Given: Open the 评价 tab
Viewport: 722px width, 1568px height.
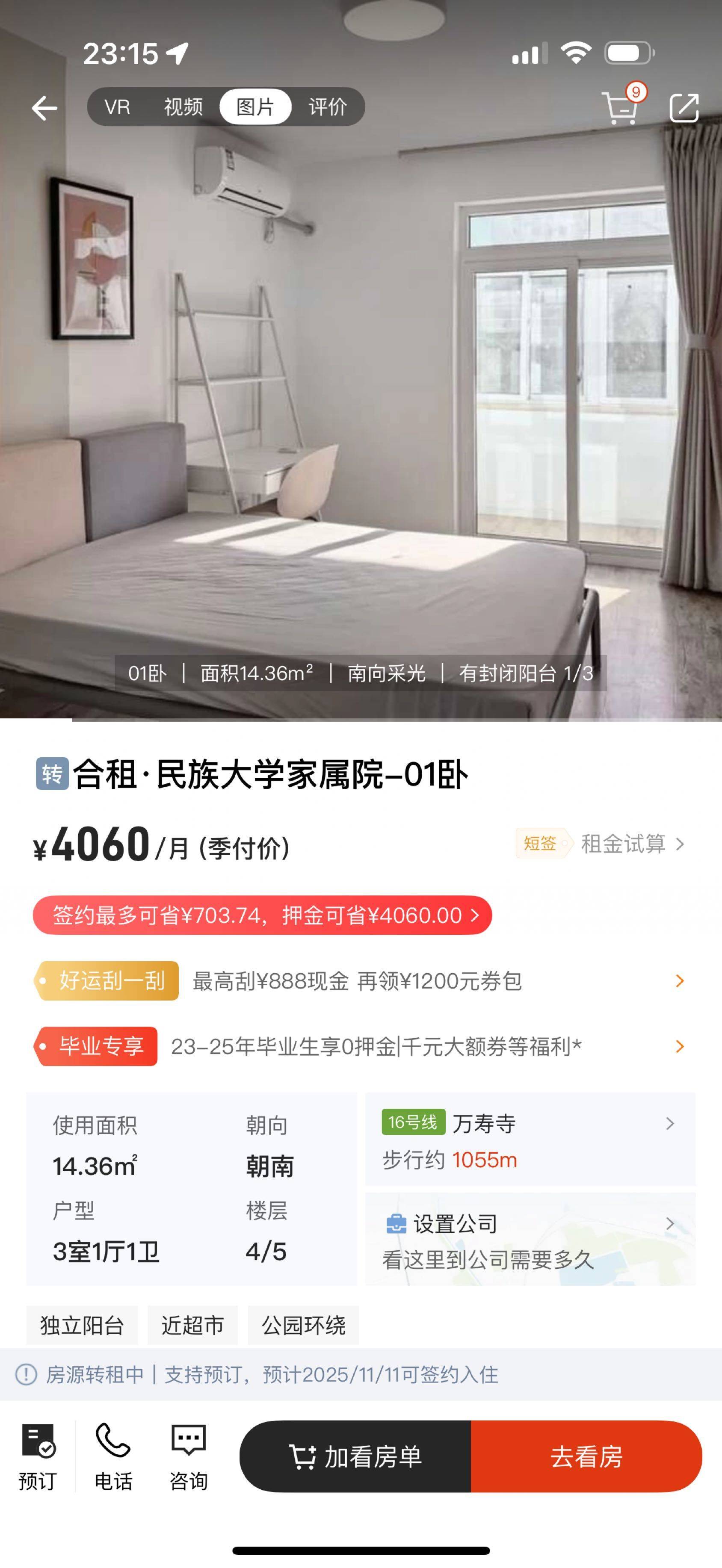Looking at the screenshot, I should [328, 107].
